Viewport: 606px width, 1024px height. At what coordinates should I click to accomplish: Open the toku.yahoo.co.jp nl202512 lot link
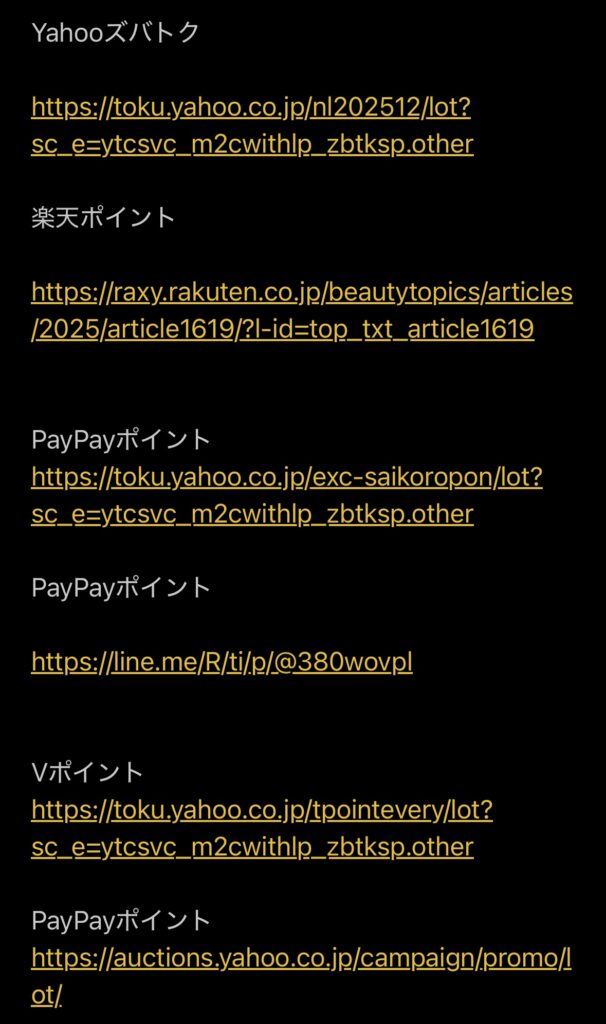(x=250, y=107)
